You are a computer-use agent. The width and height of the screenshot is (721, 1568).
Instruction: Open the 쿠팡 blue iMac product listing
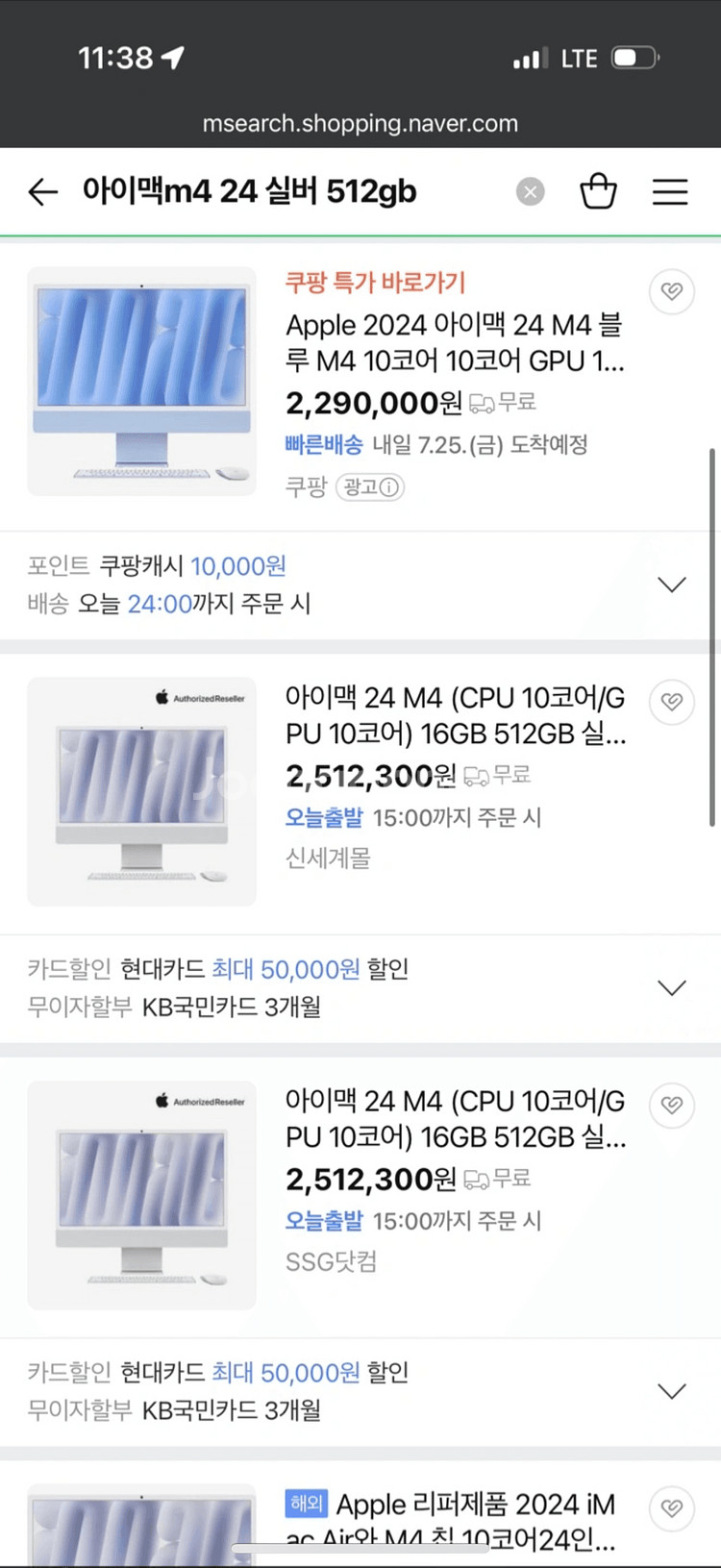point(454,343)
